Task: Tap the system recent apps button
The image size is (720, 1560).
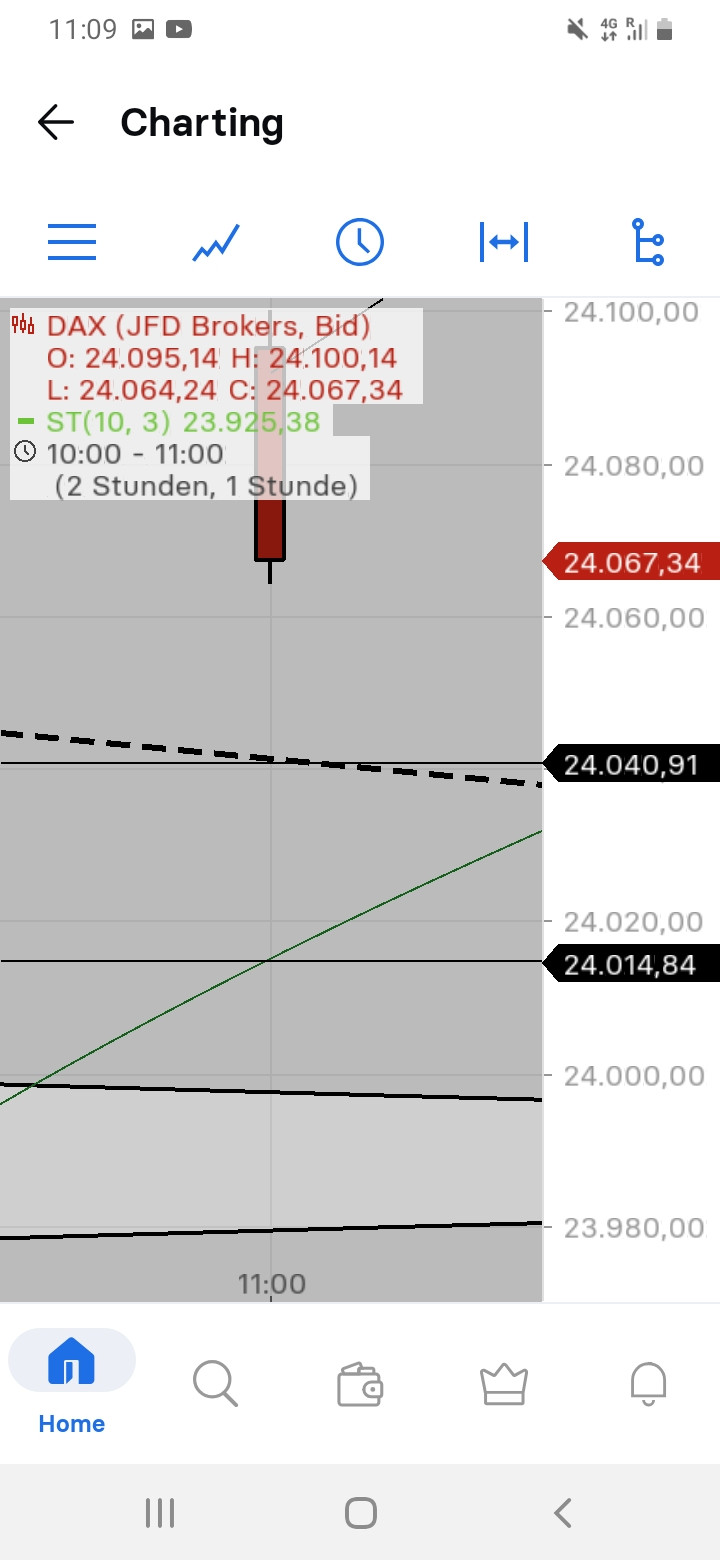Action: [x=160, y=1513]
